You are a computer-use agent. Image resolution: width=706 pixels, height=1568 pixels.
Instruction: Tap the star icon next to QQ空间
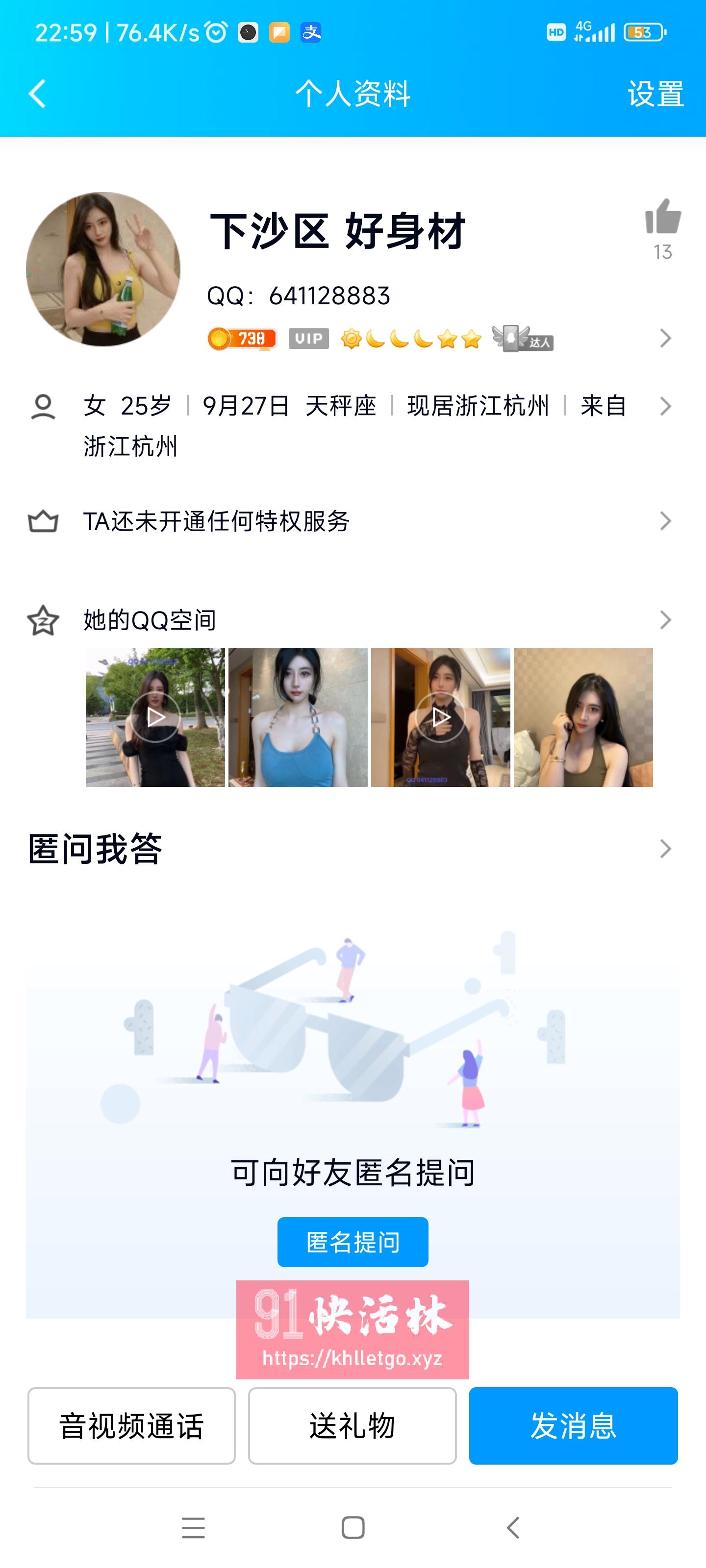(x=44, y=620)
